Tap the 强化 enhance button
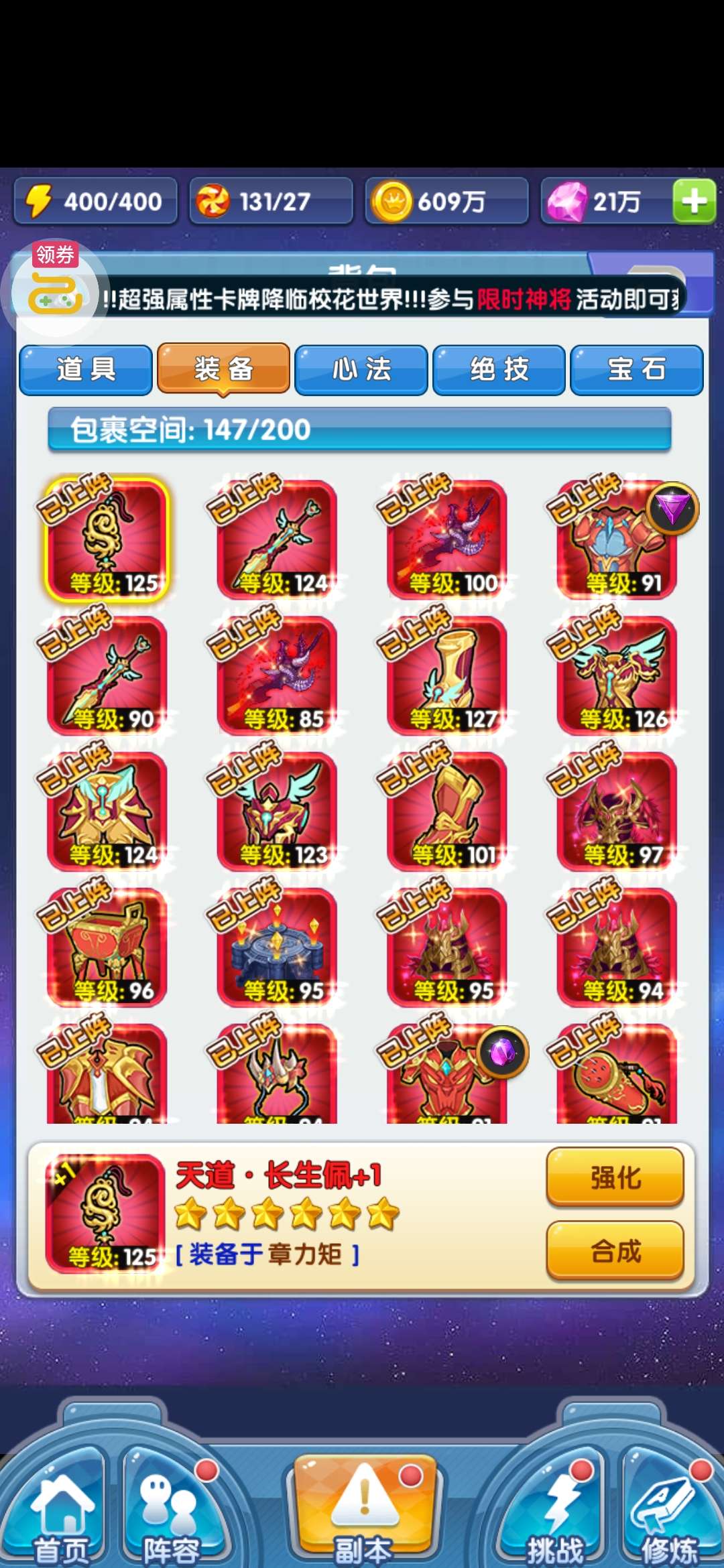Screen dimensions: 724x1568 [x=615, y=1177]
